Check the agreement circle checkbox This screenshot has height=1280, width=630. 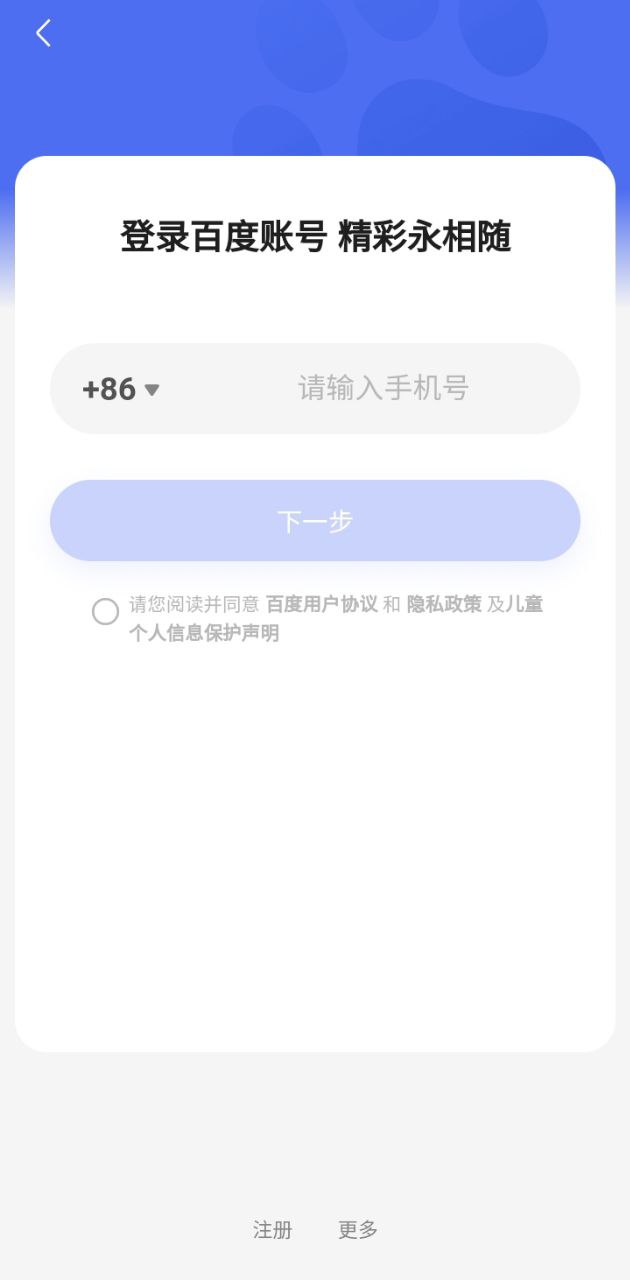pyautogui.click(x=105, y=611)
